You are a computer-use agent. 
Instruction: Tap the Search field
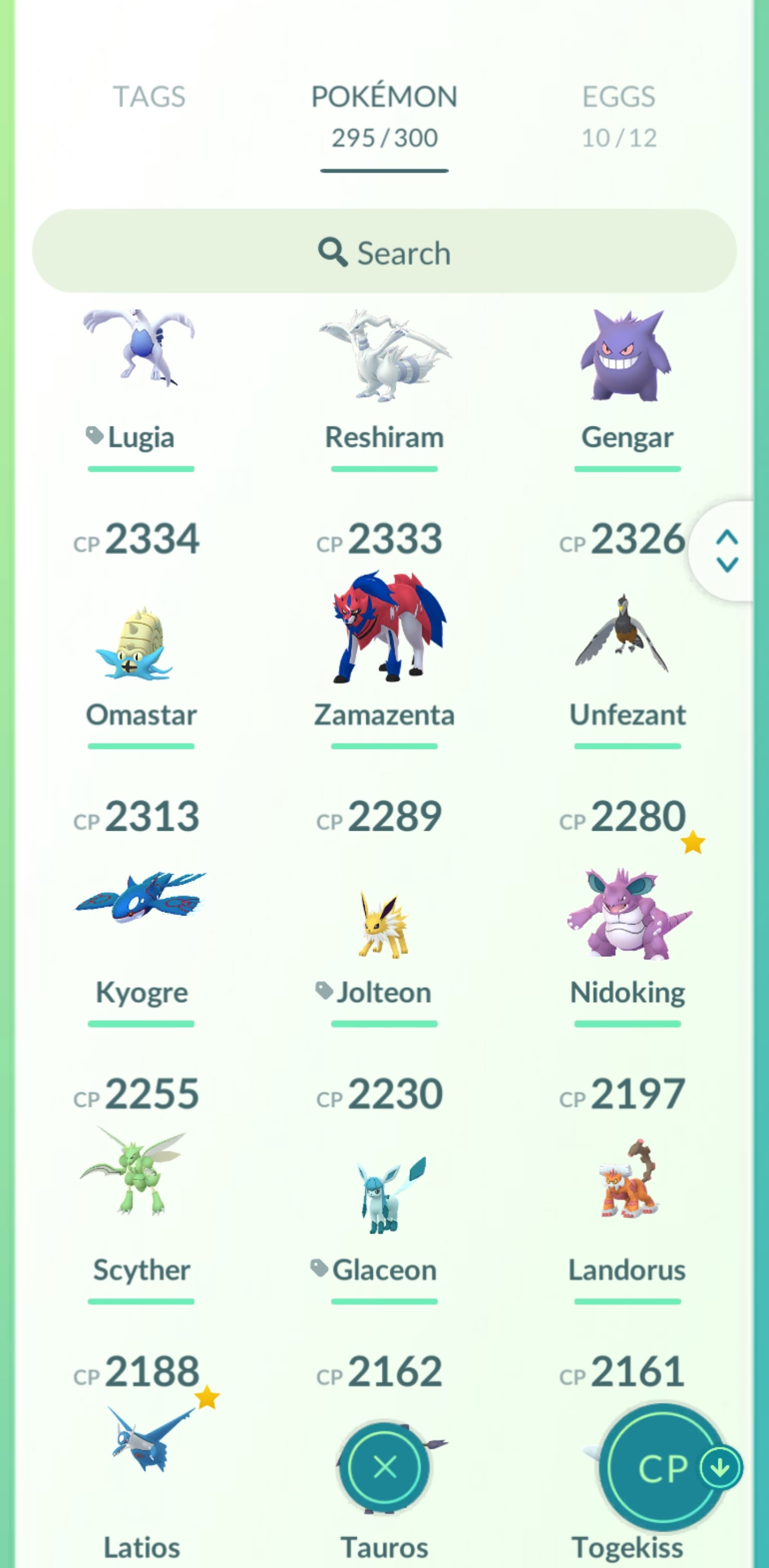pyautogui.click(x=384, y=252)
